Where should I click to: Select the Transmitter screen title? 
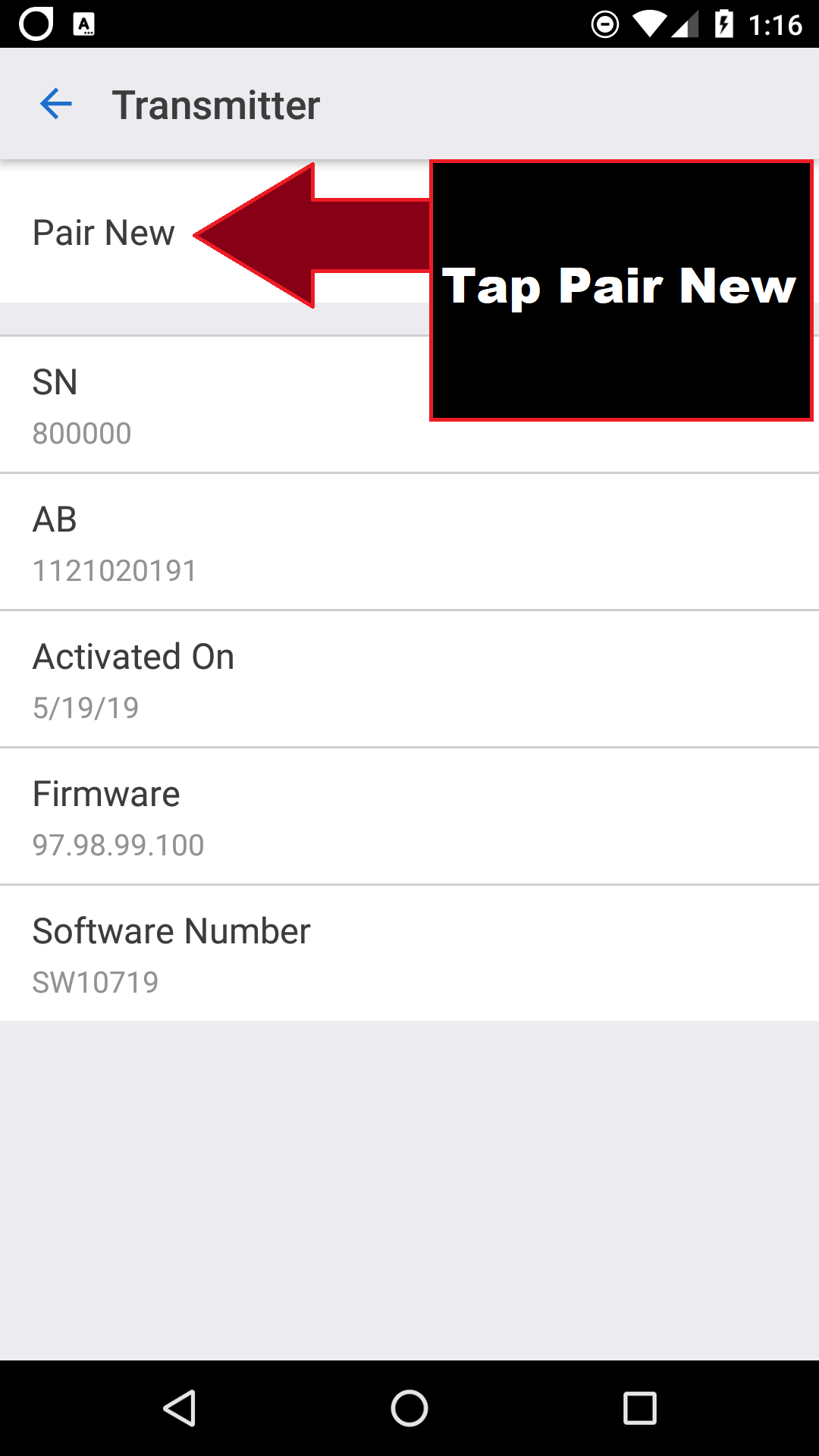pos(215,105)
